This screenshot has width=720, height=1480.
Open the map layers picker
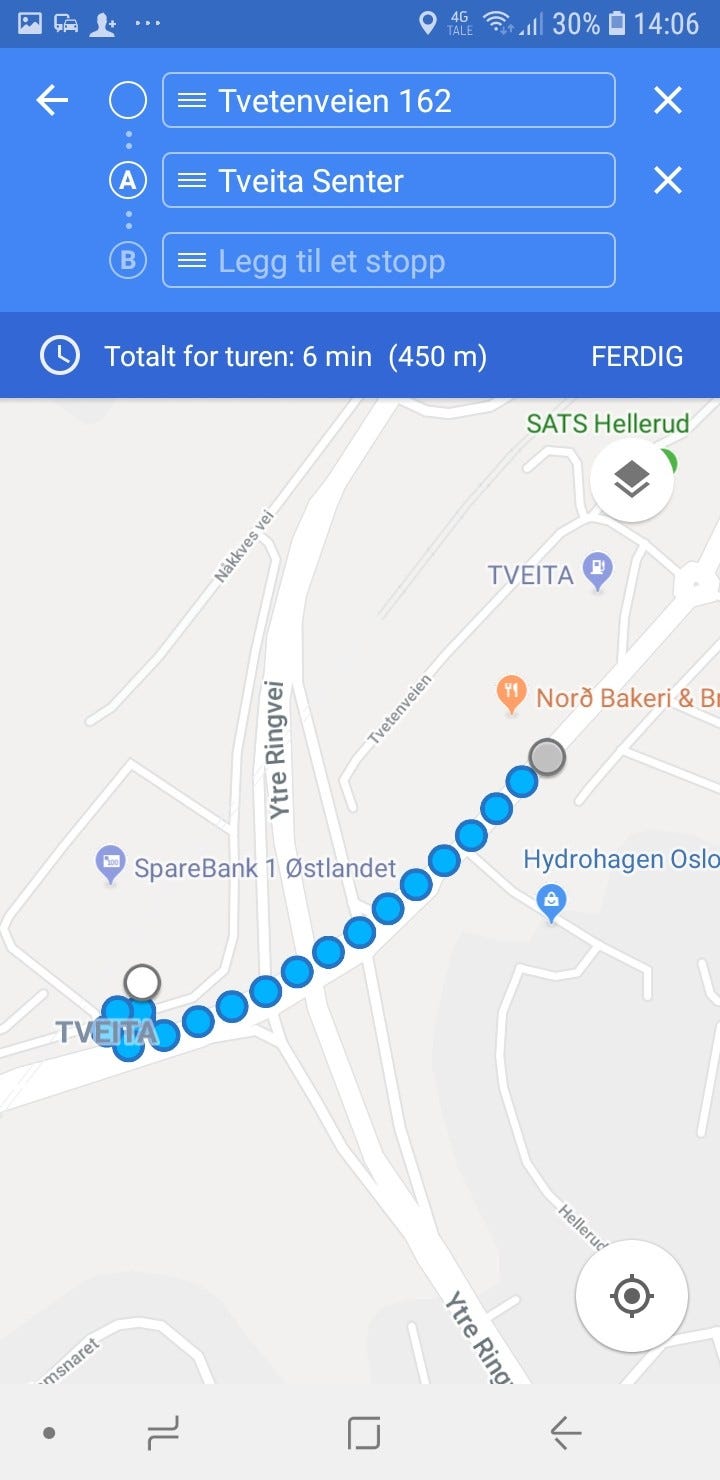click(x=630, y=480)
